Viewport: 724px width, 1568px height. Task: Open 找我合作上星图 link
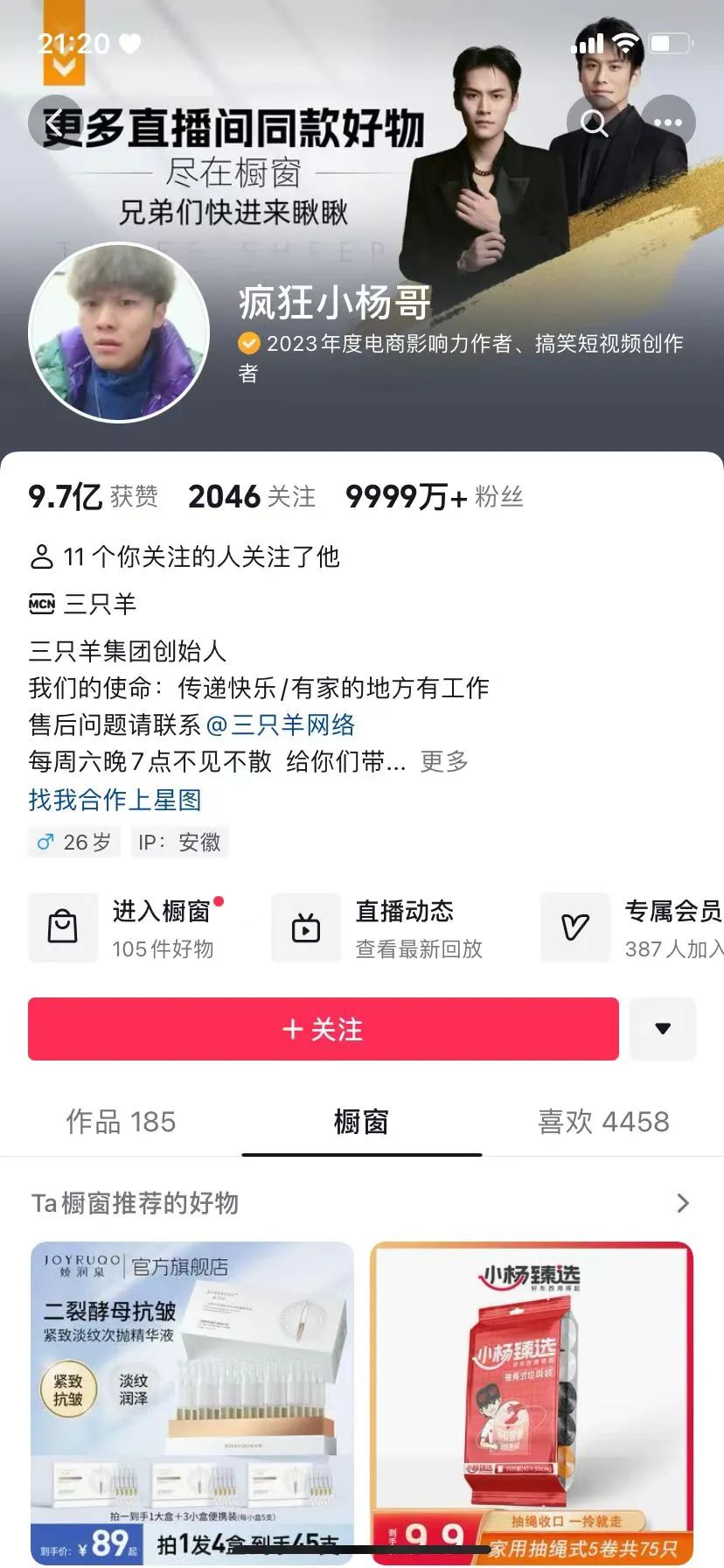pyautogui.click(x=115, y=800)
